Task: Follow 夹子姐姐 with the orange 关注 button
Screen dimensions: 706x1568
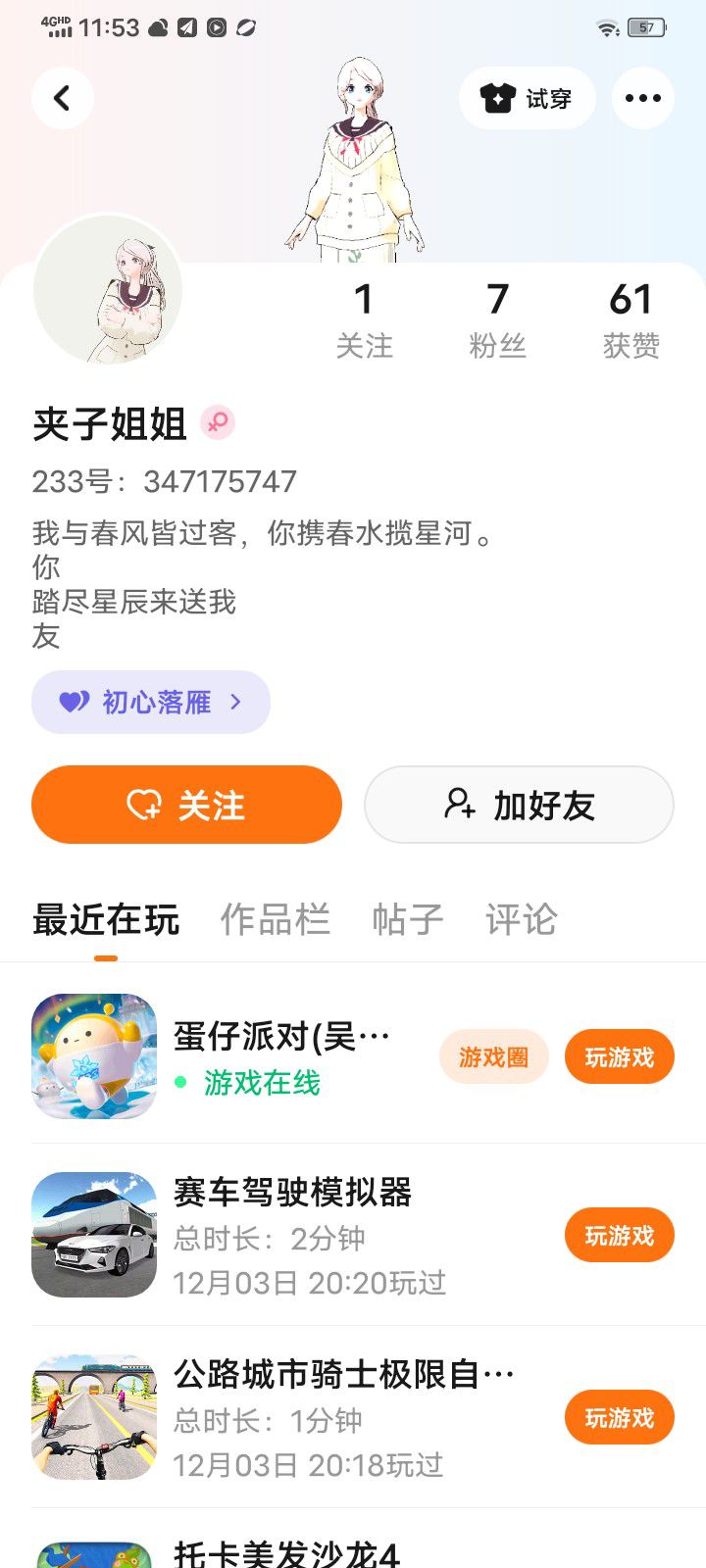Action: [x=186, y=805]
